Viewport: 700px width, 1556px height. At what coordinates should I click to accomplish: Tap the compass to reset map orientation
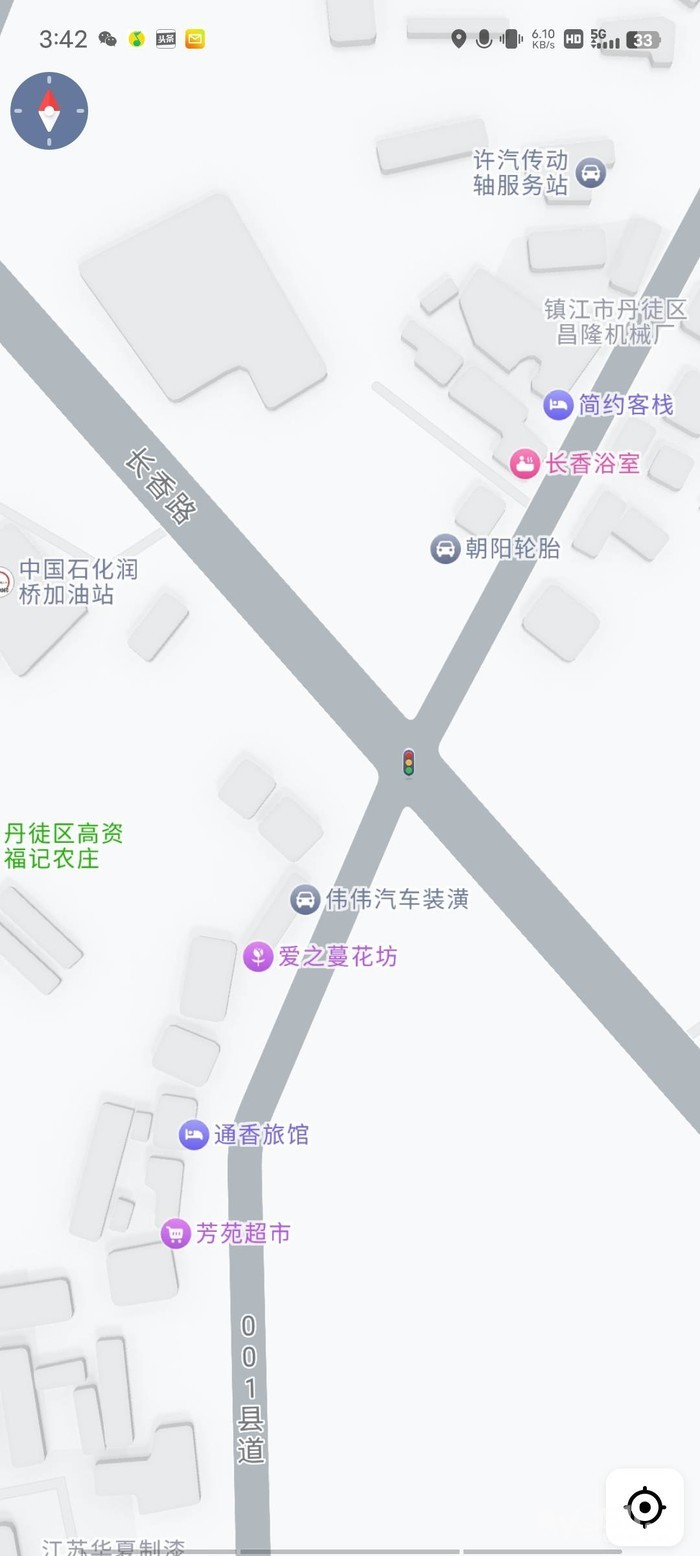tap(49, 111)
